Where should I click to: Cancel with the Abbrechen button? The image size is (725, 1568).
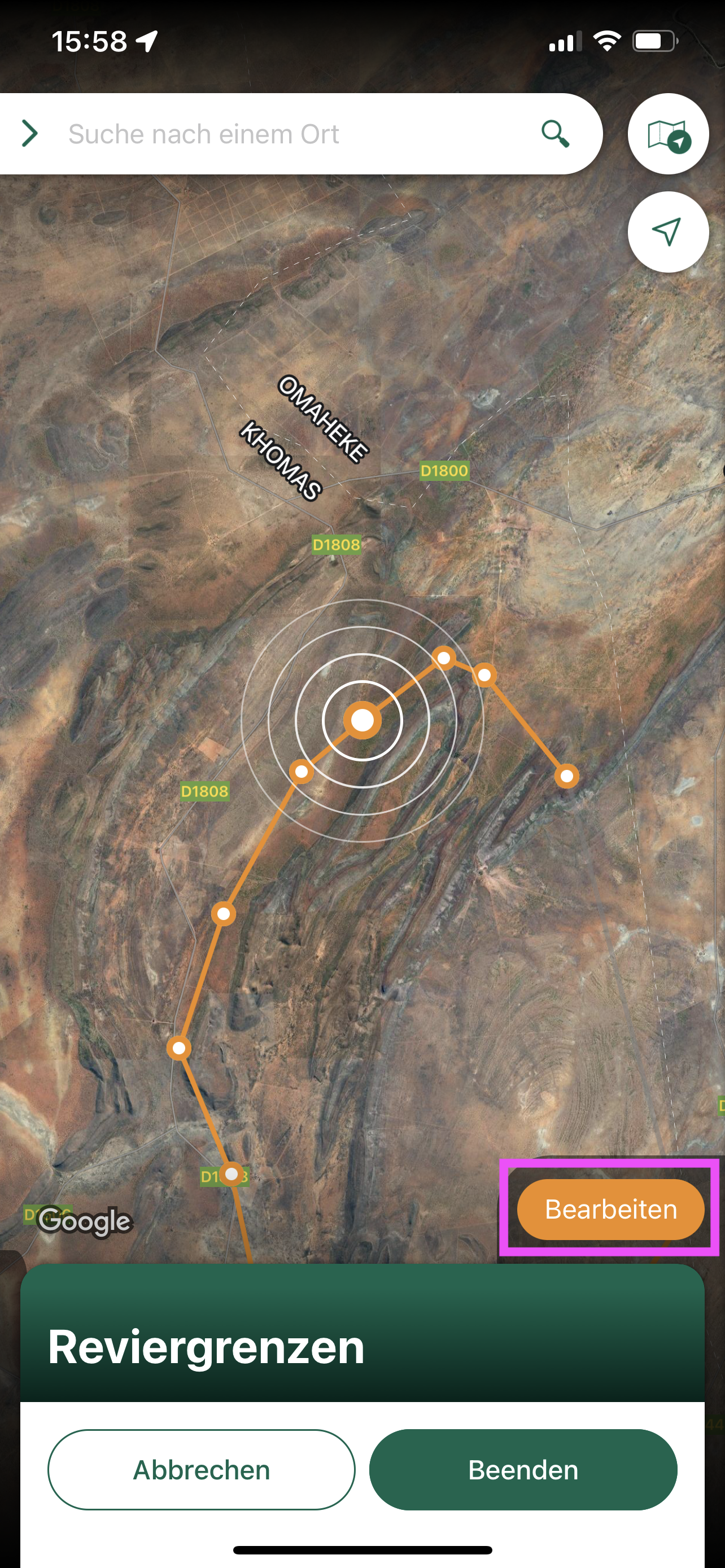202,1469
